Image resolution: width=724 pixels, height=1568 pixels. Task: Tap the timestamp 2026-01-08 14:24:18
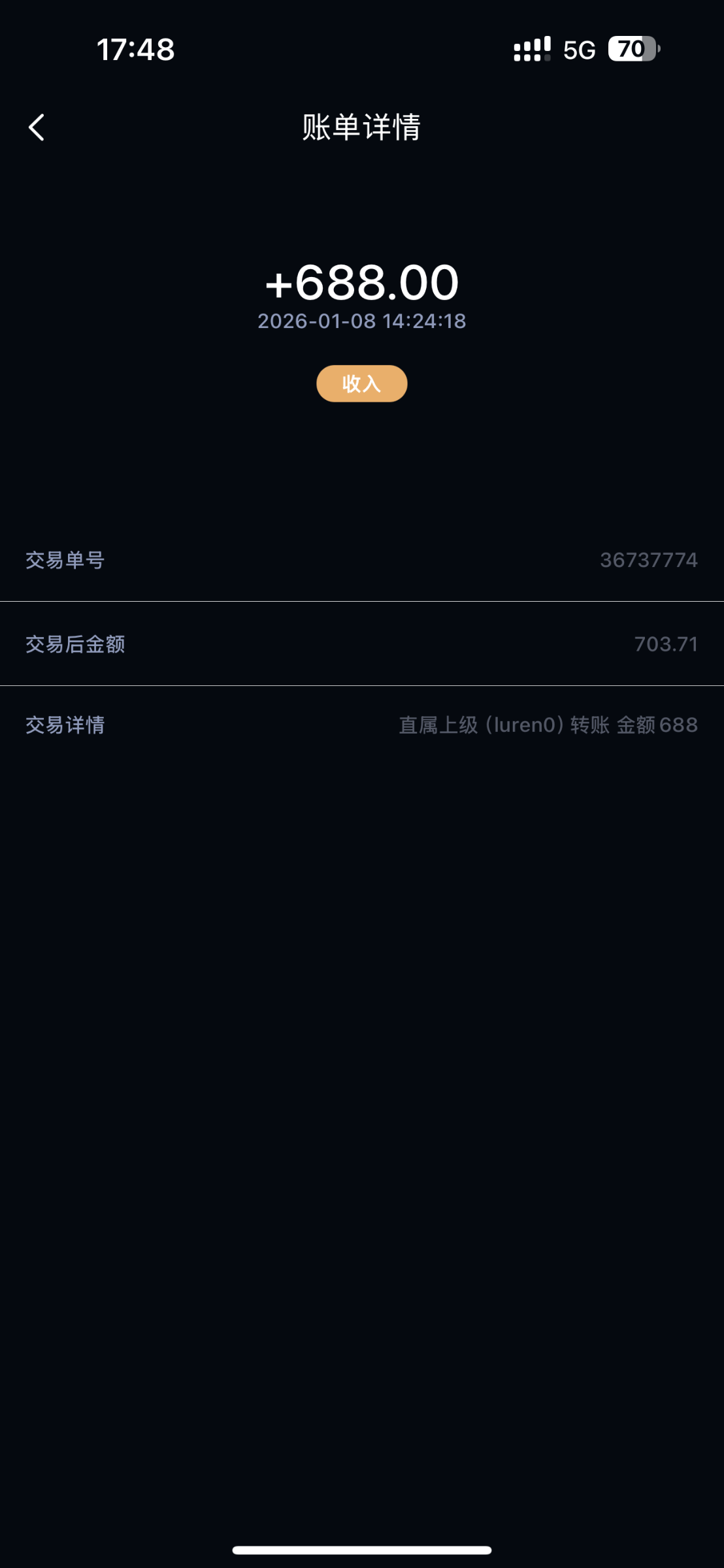(361, 321)
